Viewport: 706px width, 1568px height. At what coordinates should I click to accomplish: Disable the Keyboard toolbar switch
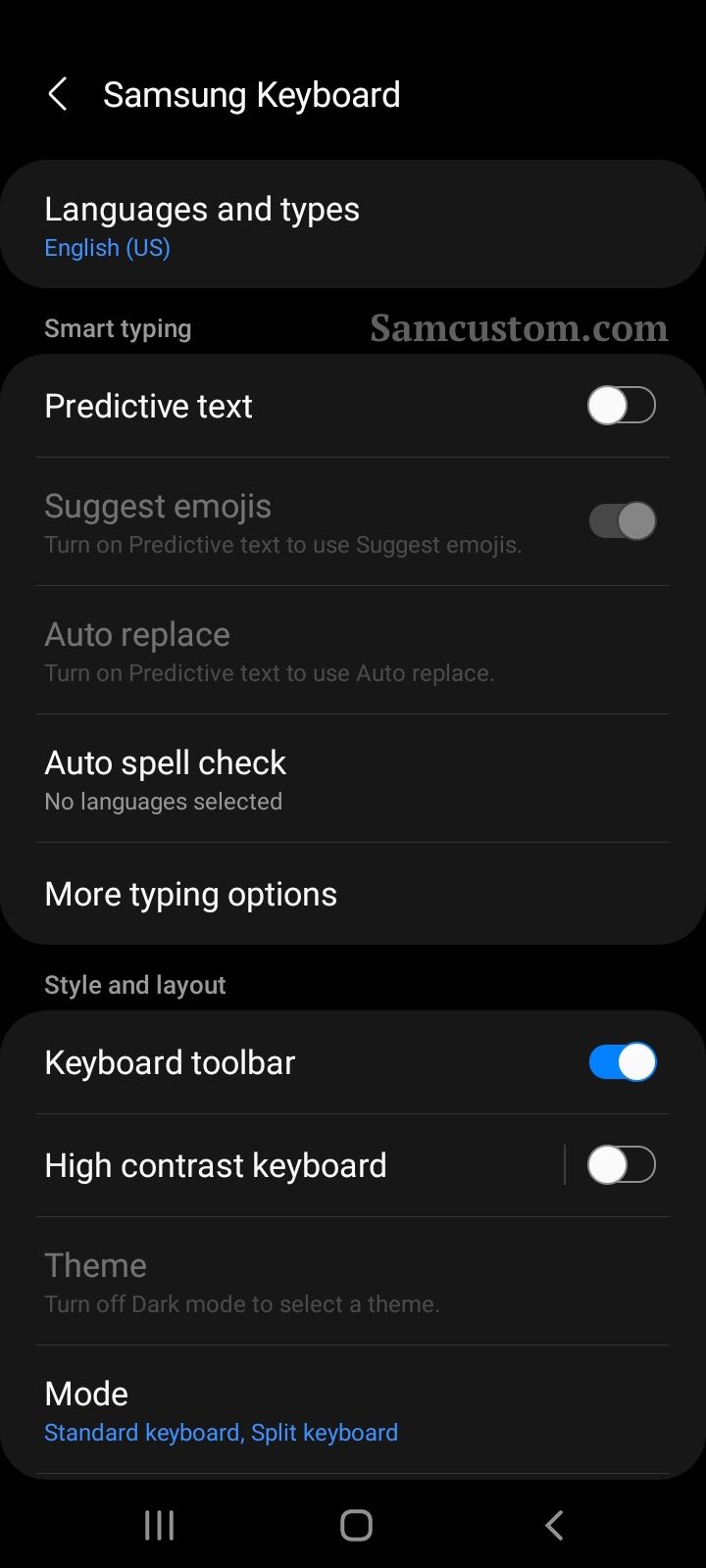(x=622, y=1062)
